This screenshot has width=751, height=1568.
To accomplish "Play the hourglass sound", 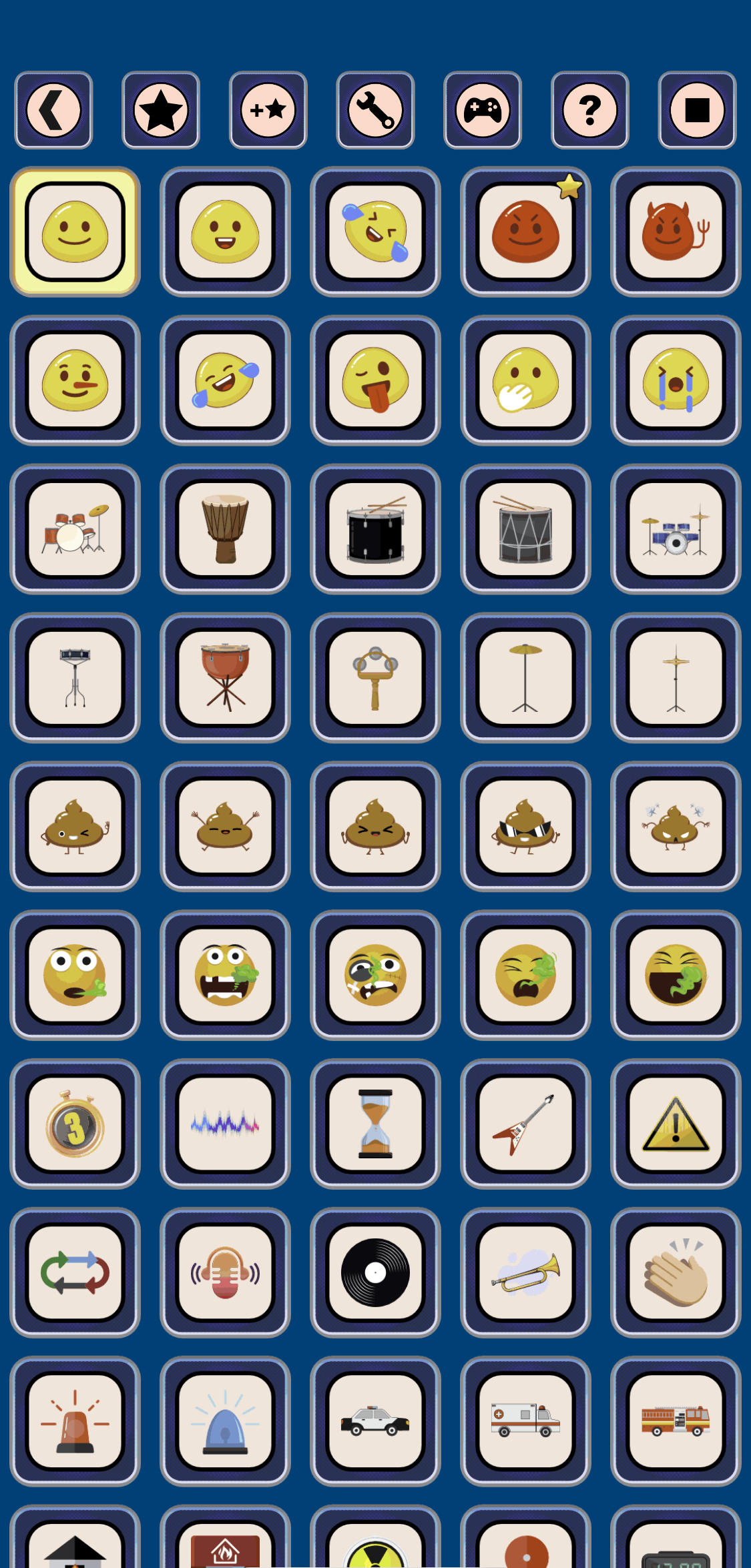I will (x=375, y=1124).
